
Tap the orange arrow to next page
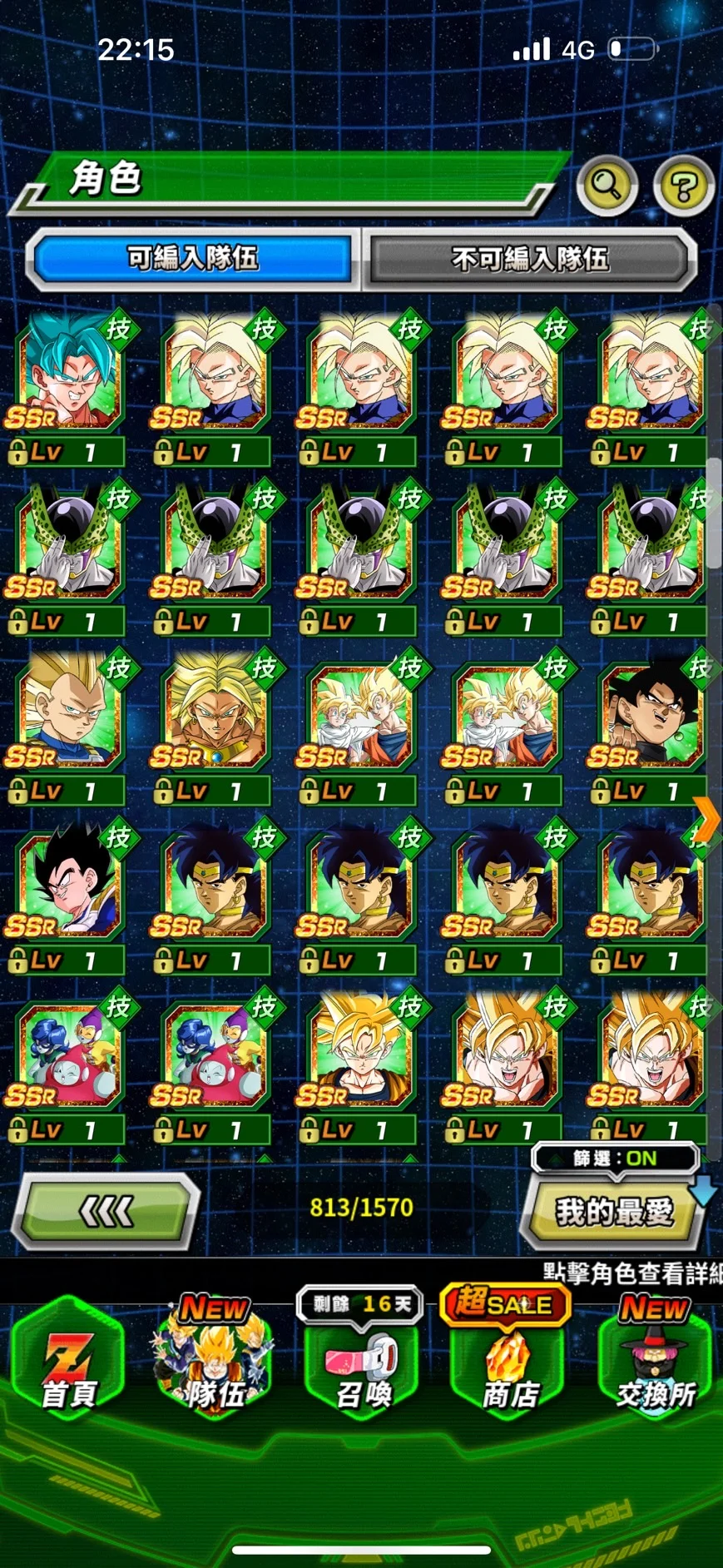tap(706, 819)
